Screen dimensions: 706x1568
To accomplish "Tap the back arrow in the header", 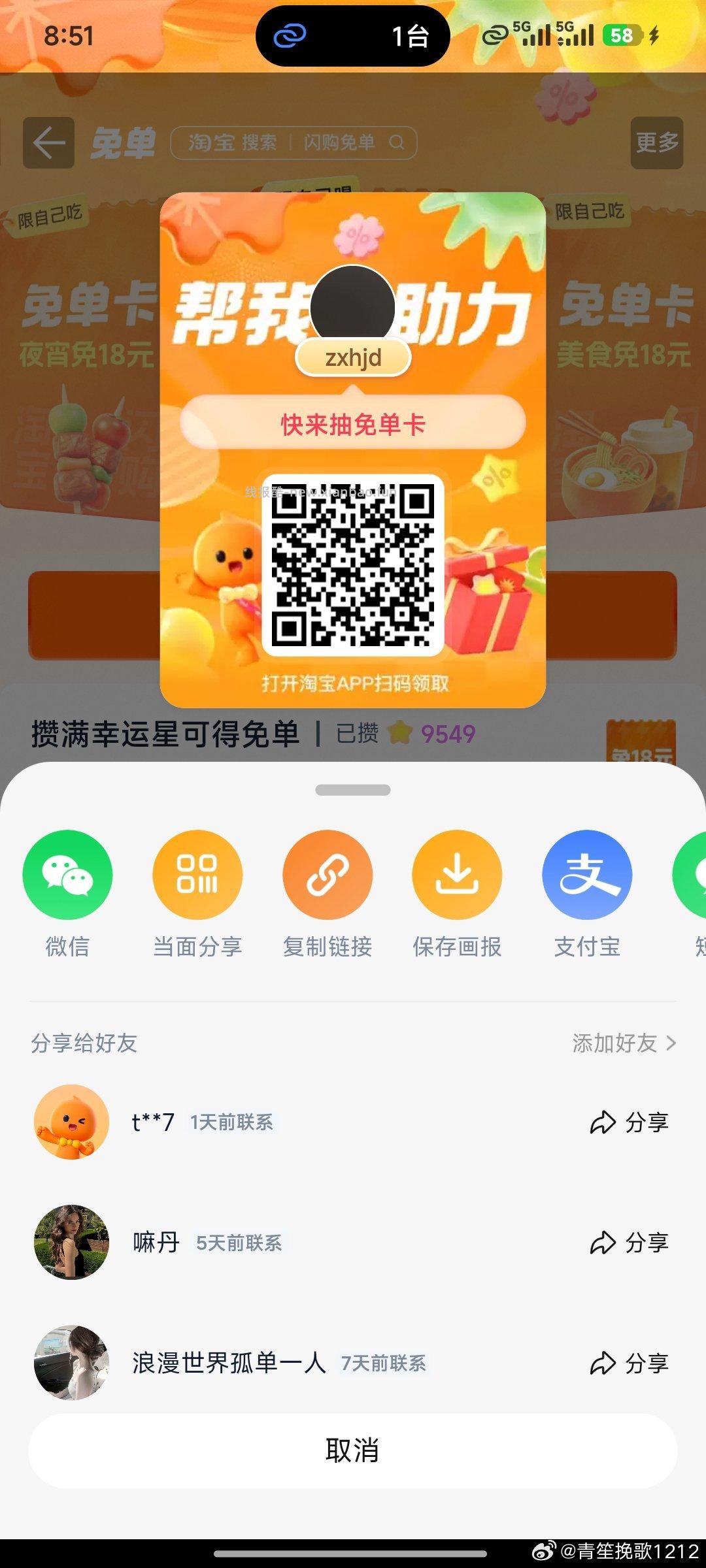I will [x=48, y=143].
